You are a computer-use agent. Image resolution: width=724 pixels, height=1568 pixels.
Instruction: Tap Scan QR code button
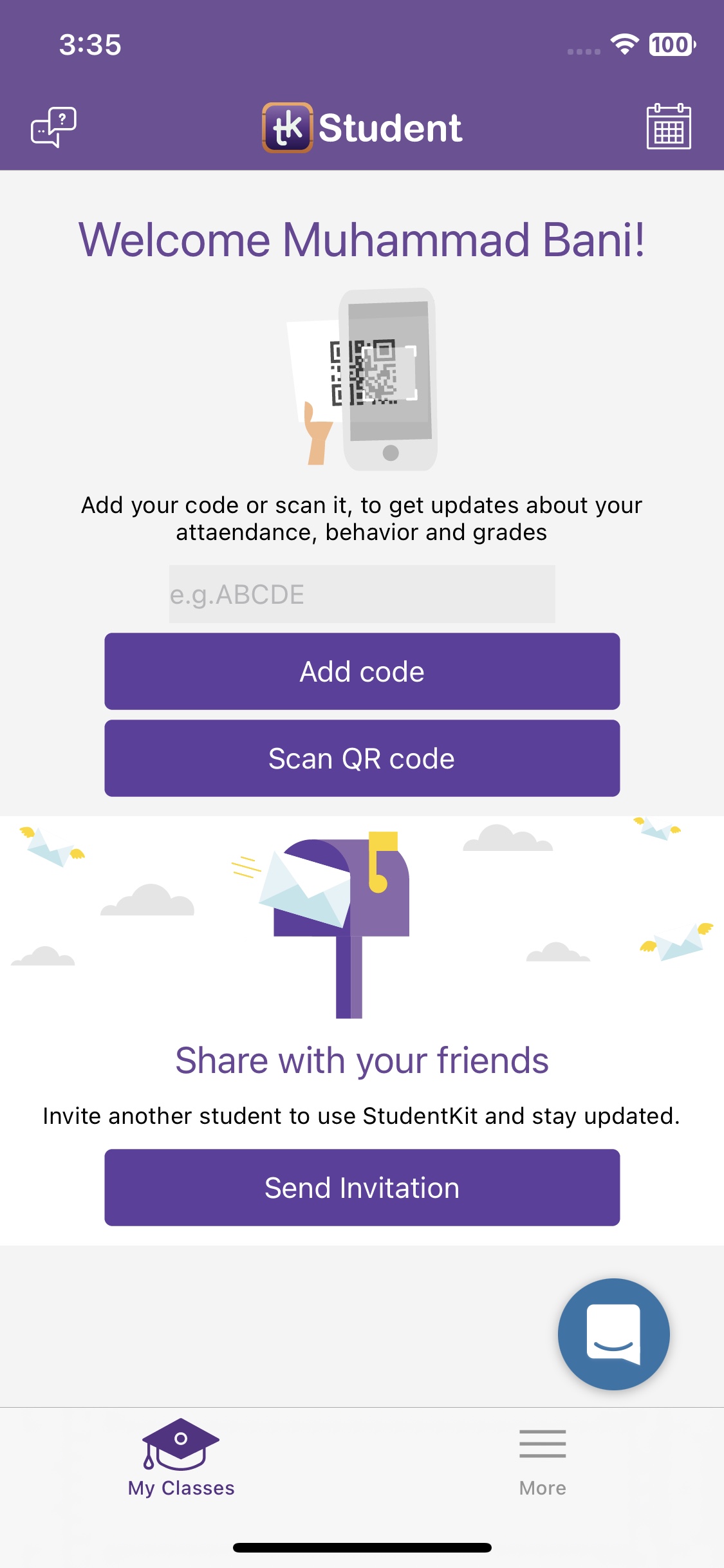[x=362, y=758]
